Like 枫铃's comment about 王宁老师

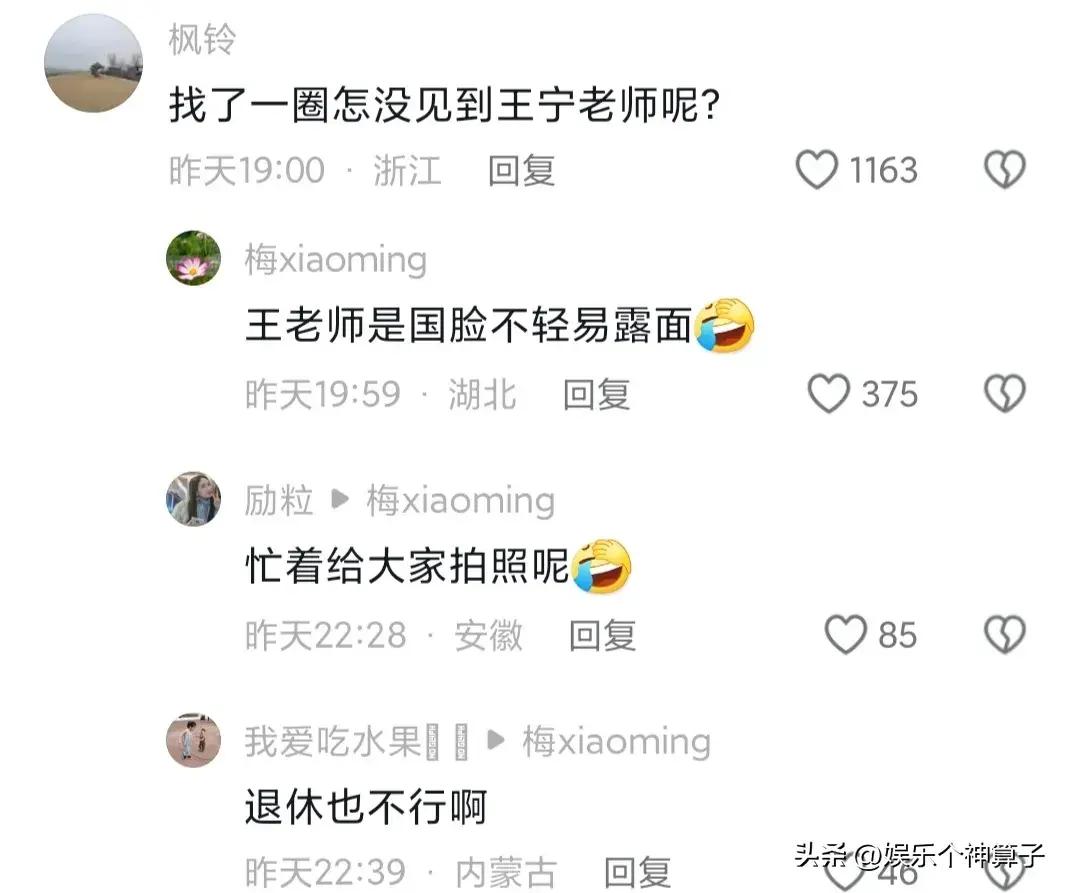(816, 170)
